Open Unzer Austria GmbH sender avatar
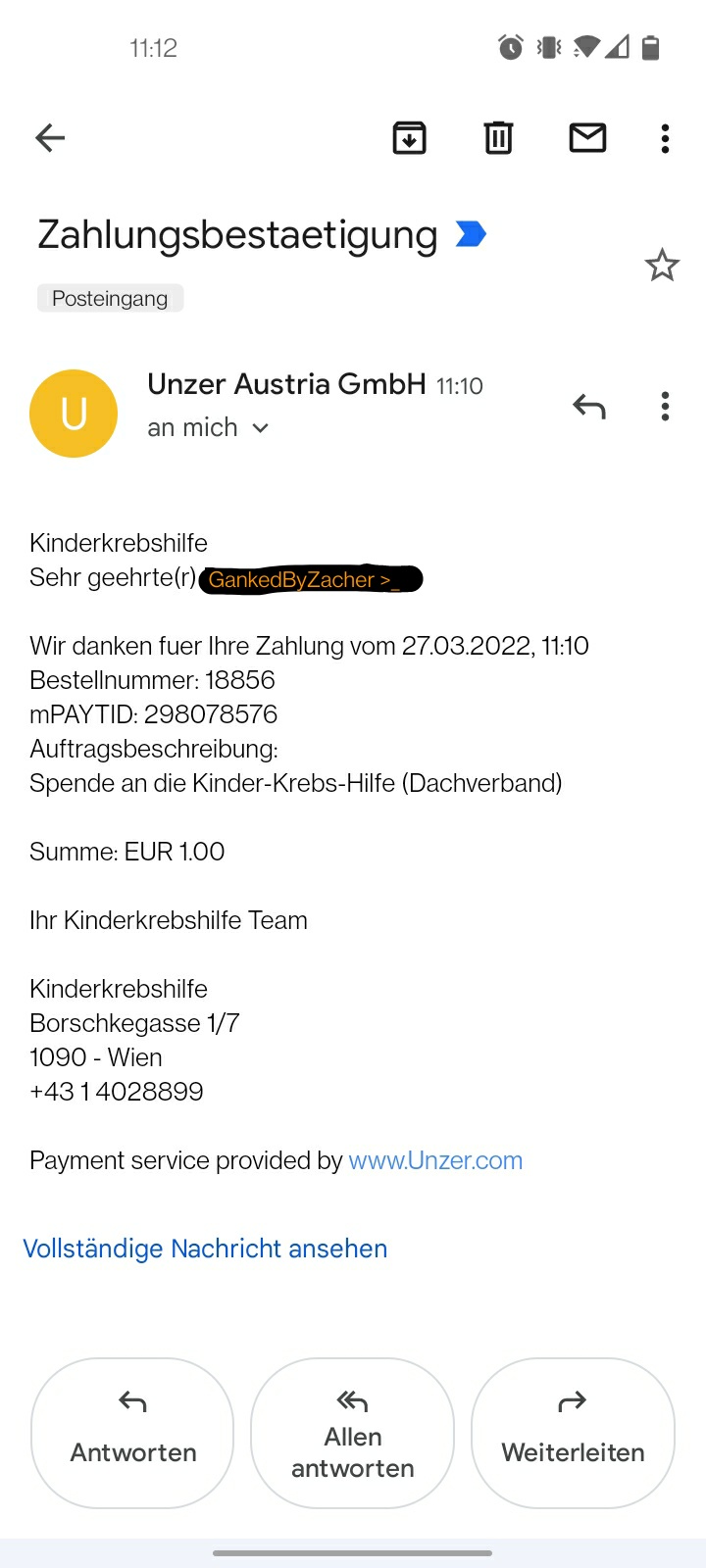The height and width of the screenshot is (1568, 706). coord(74,414)
